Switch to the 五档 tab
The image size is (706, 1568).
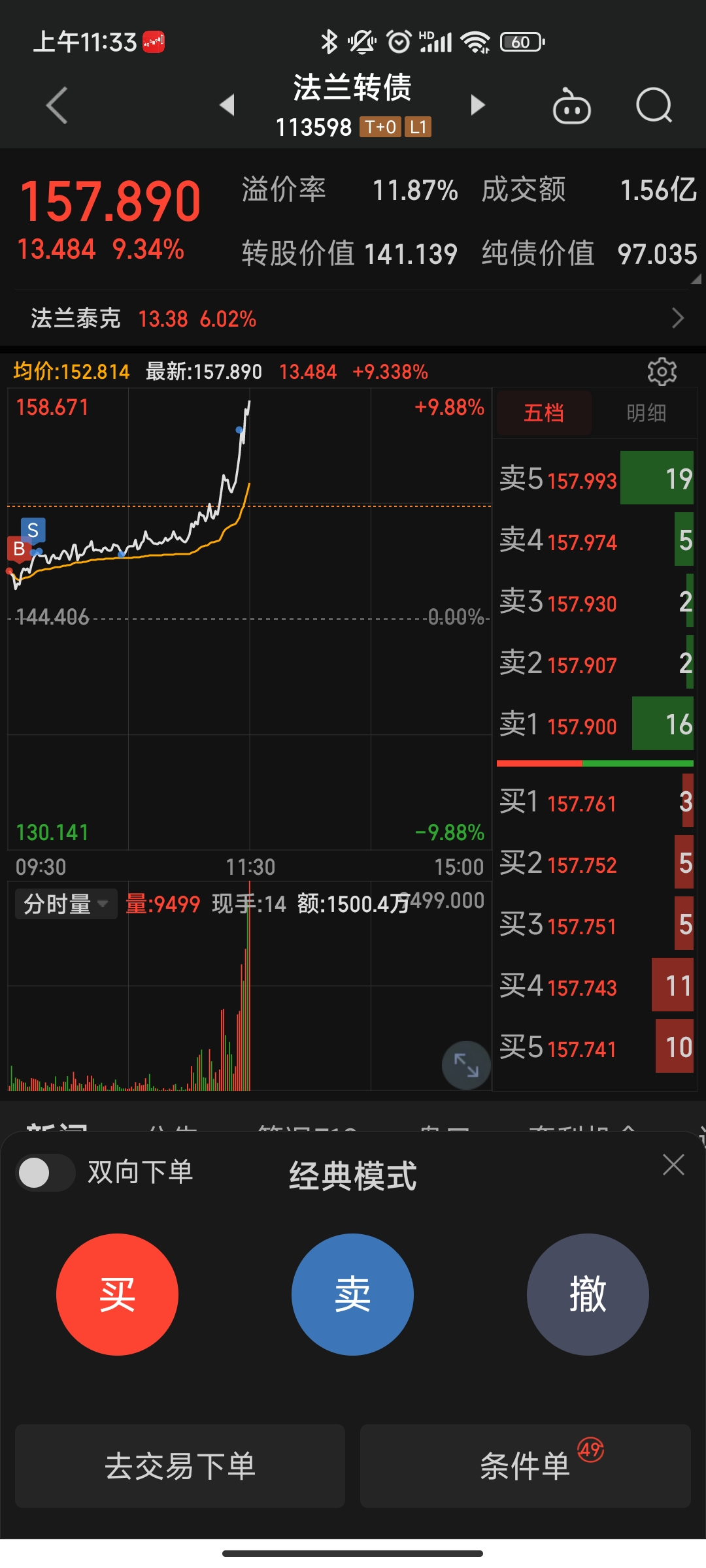click(544, 413)
